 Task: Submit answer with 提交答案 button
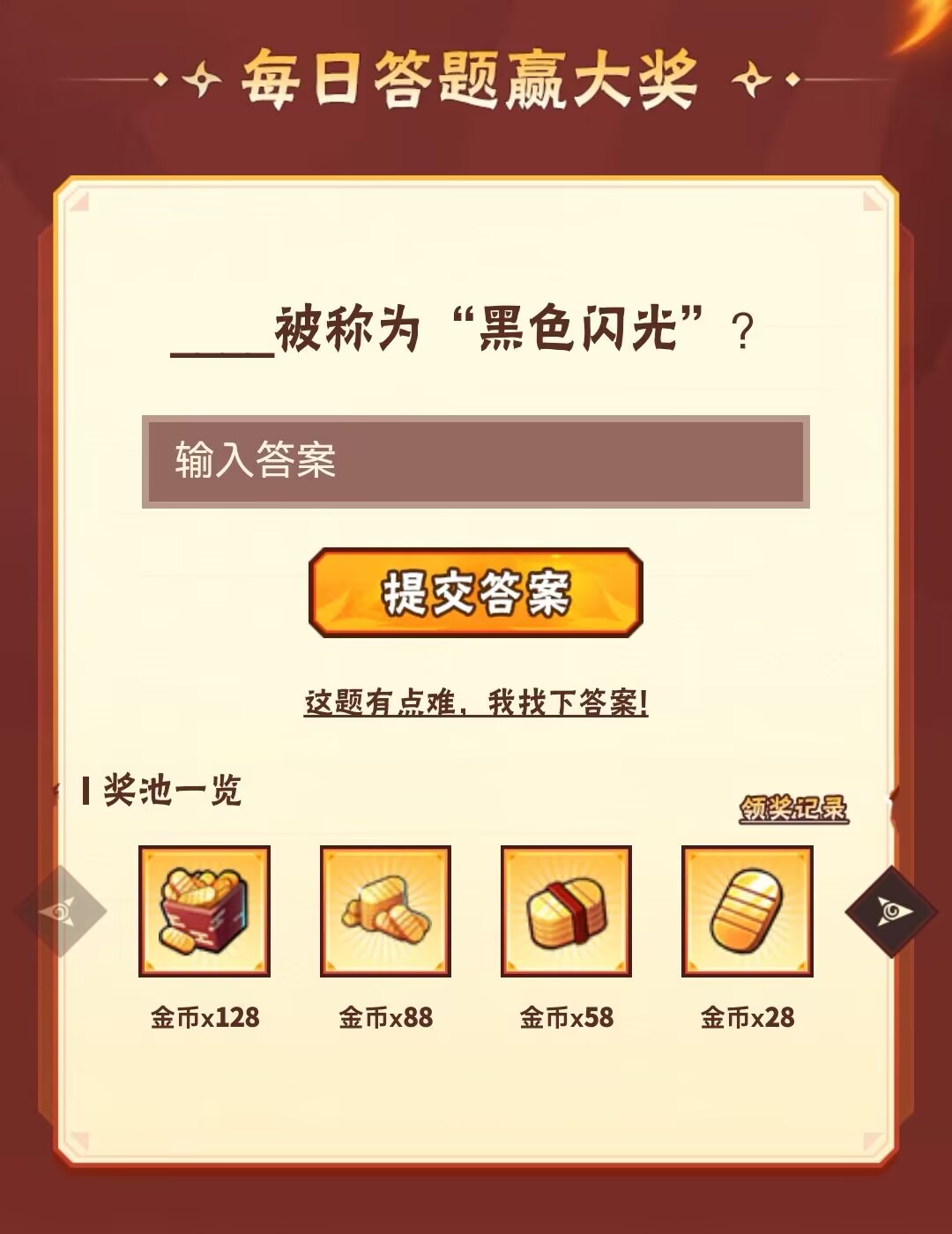pyautogui.click(x=475, y=592)
